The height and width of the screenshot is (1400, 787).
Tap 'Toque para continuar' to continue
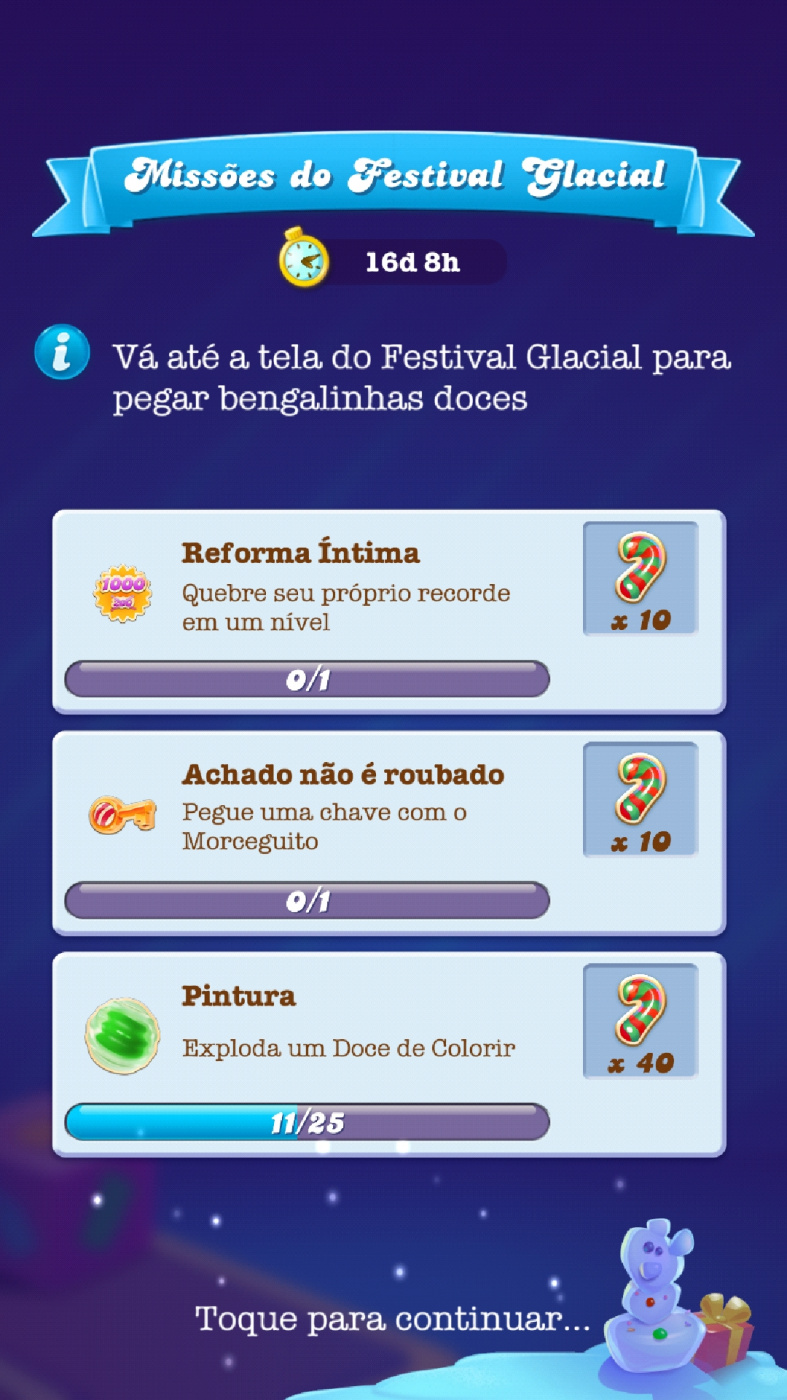[x=392, y=1317]
